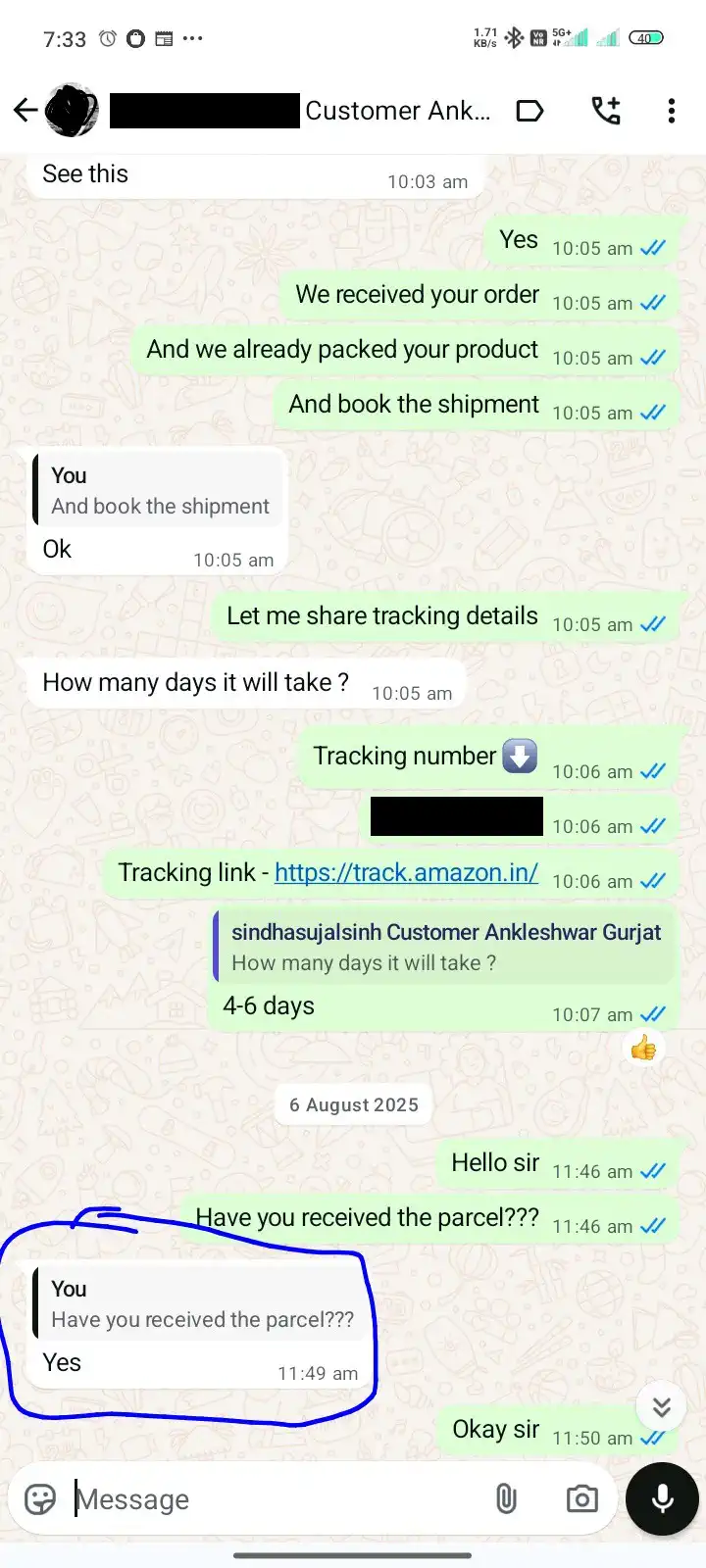
Task: View the thumbs-up reaction on '4-6 days'
Action: pos(643,1050)
